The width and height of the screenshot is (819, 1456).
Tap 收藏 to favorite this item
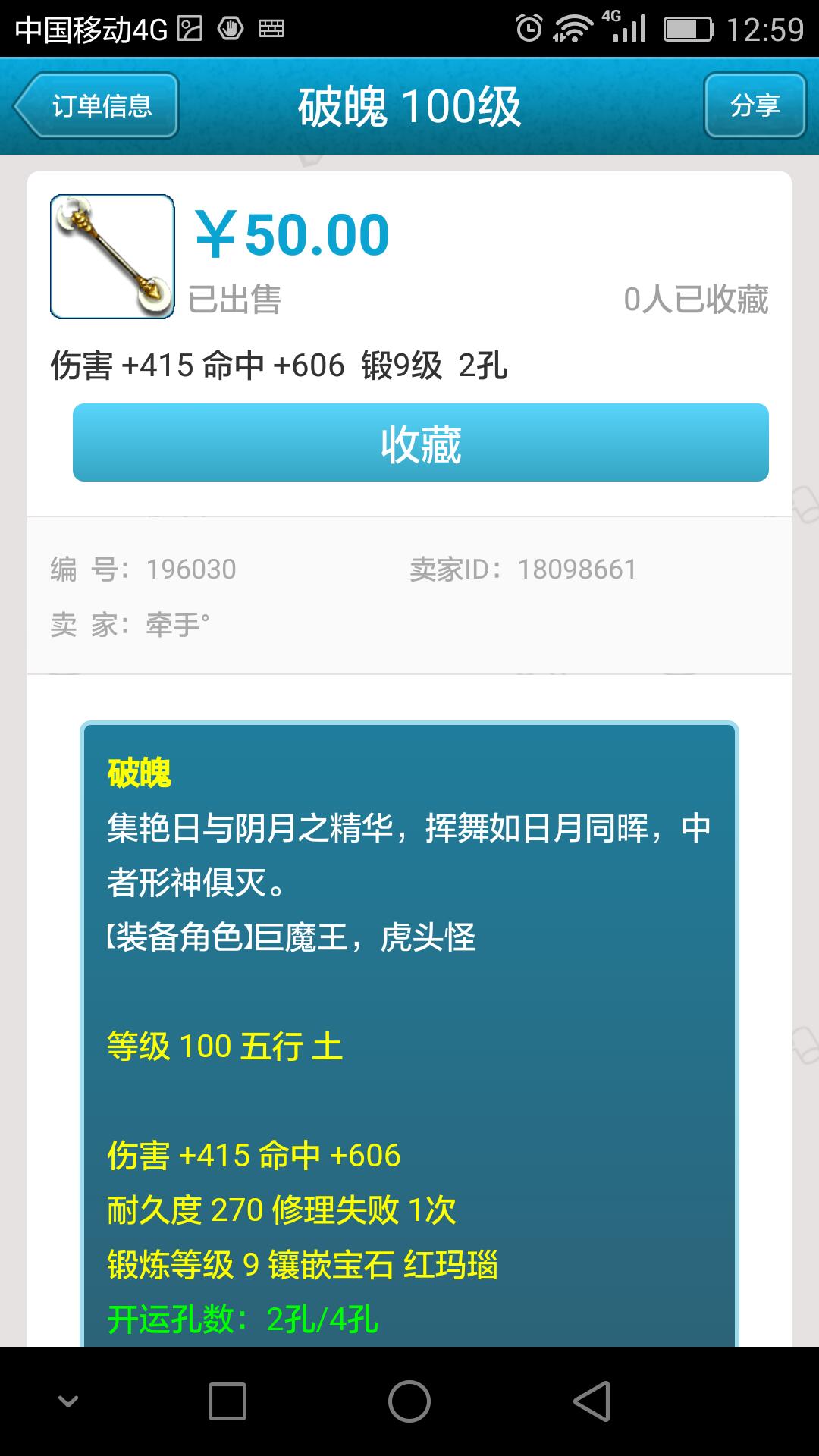click(420, 443)
